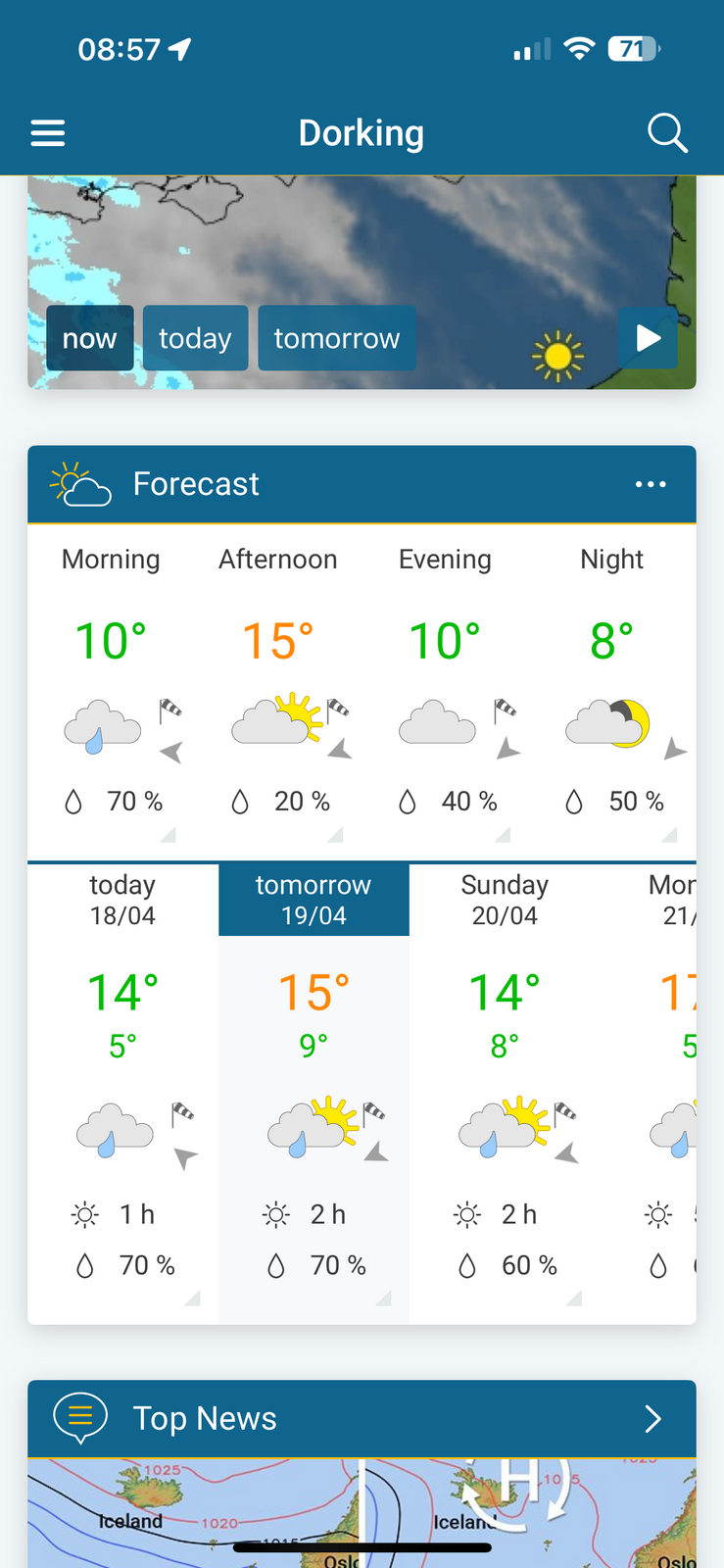Open Morning forecast details
This screenshot has height=1568, width=724.
[x=112, y=686]
